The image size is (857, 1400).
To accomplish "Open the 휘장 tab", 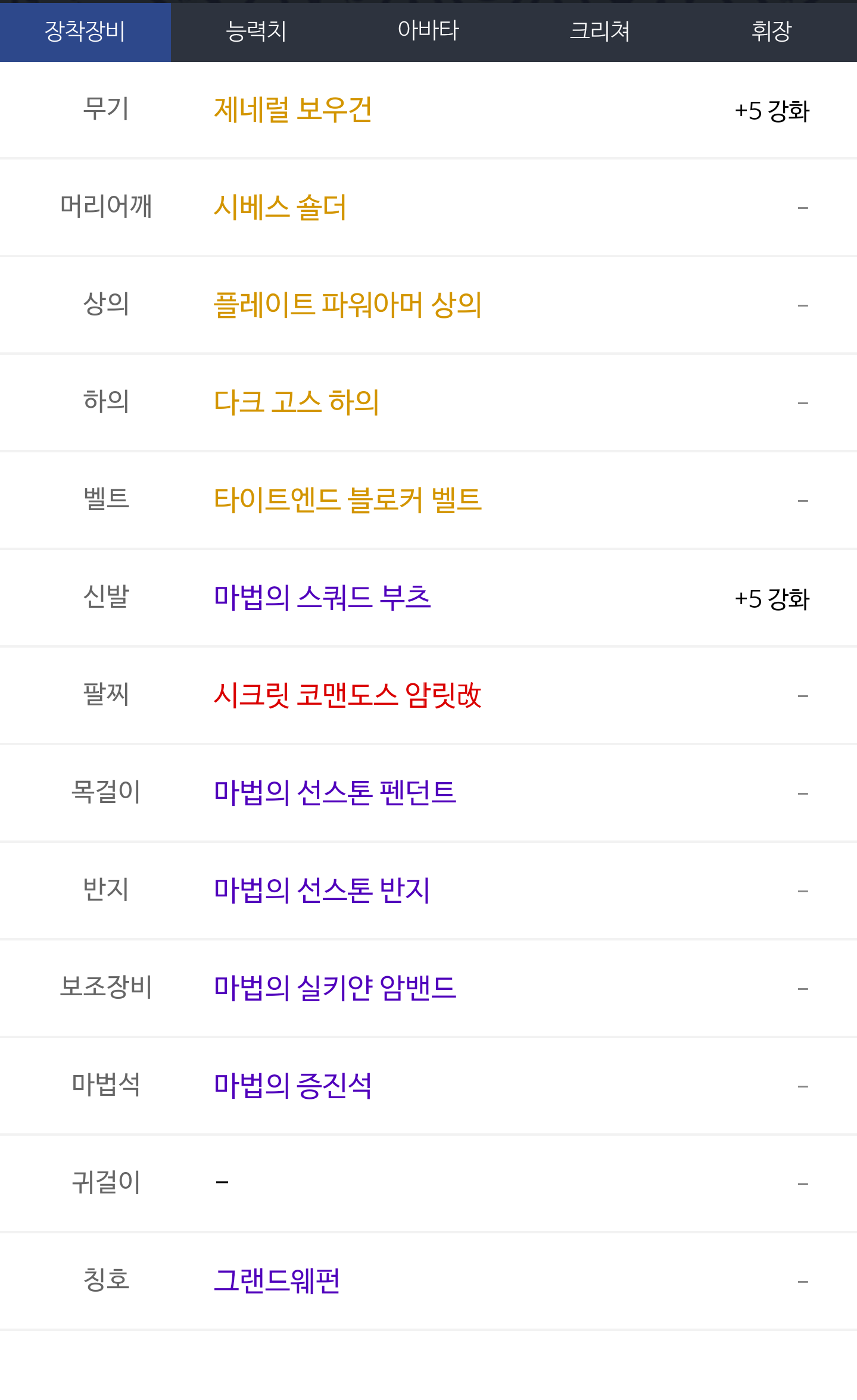I will pos(771,32).
